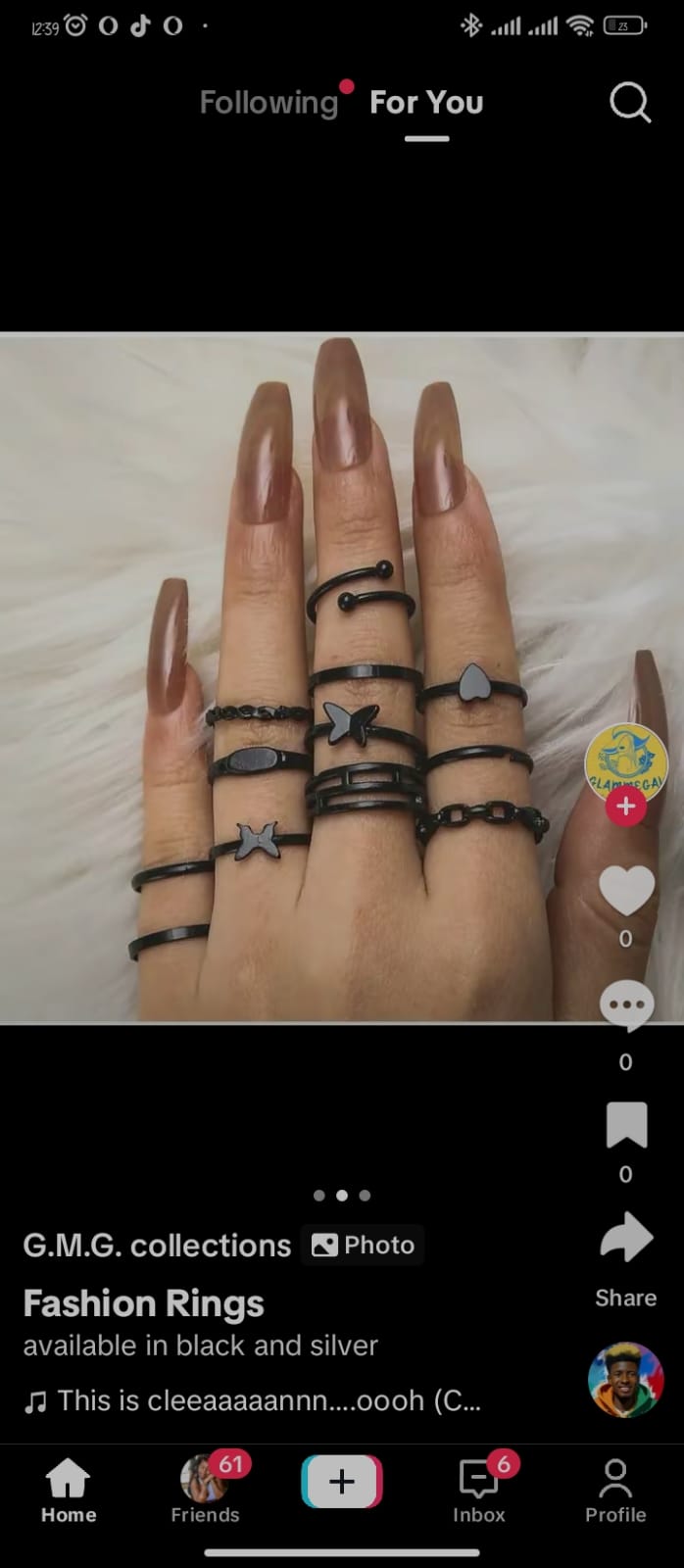This screenshot has width=684, height=1568.
Task: Switch to the Following feed
Action: (x=269, y=102)
